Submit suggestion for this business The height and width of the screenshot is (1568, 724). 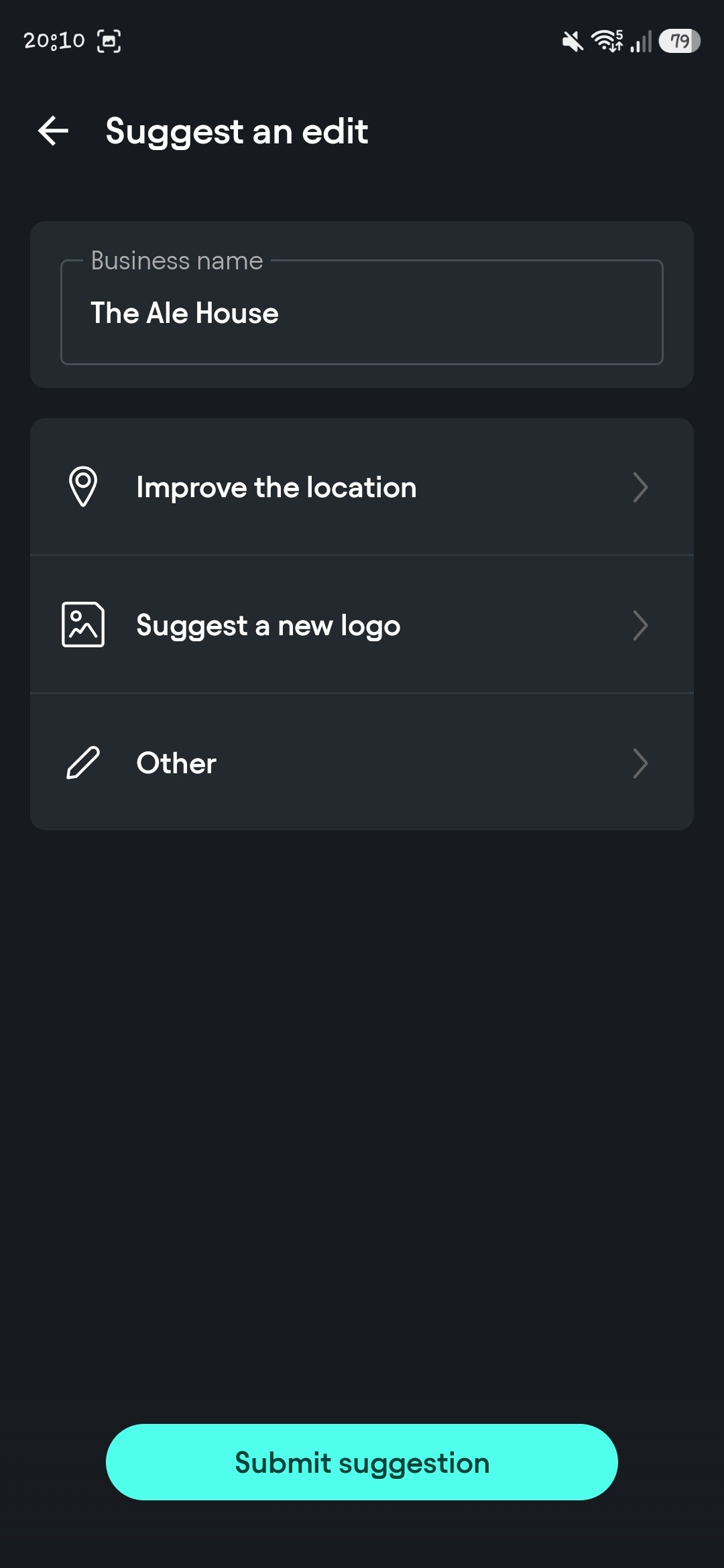click(x=361, y=1462)
